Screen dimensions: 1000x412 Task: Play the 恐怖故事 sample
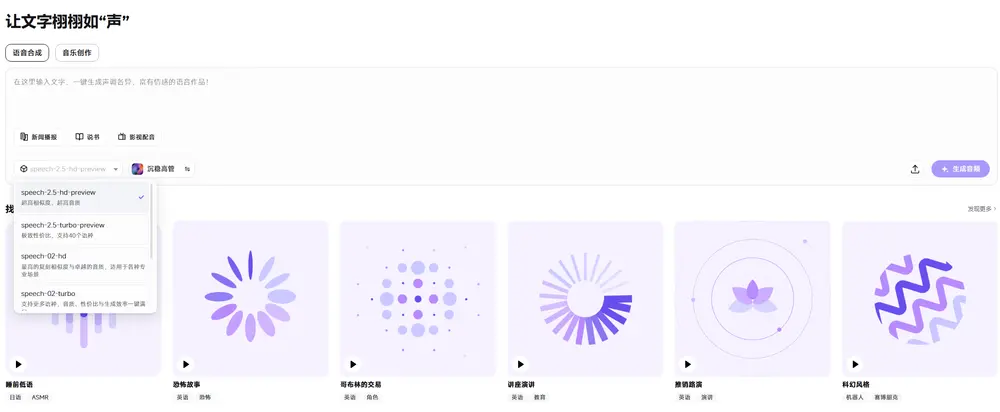pos(186,364)
